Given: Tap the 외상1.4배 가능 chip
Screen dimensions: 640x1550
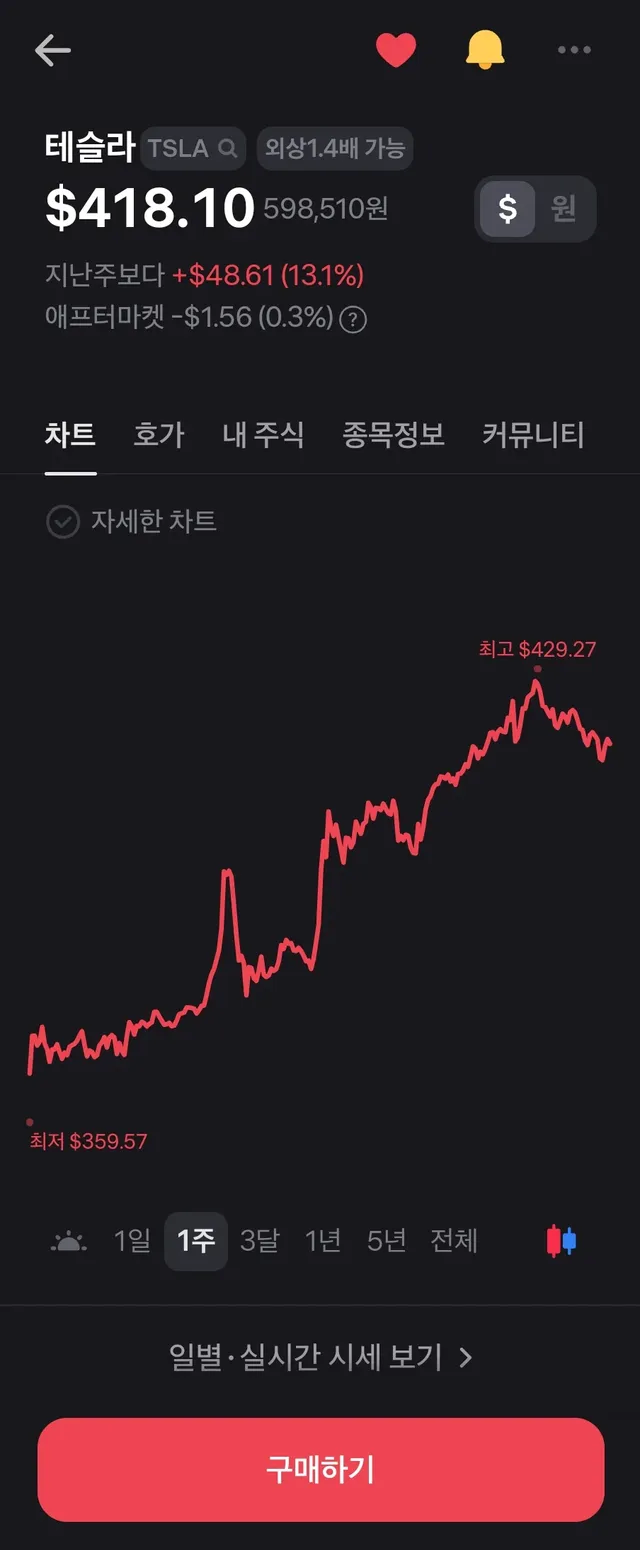Looking at the screenshot, I should click(335, 149).
